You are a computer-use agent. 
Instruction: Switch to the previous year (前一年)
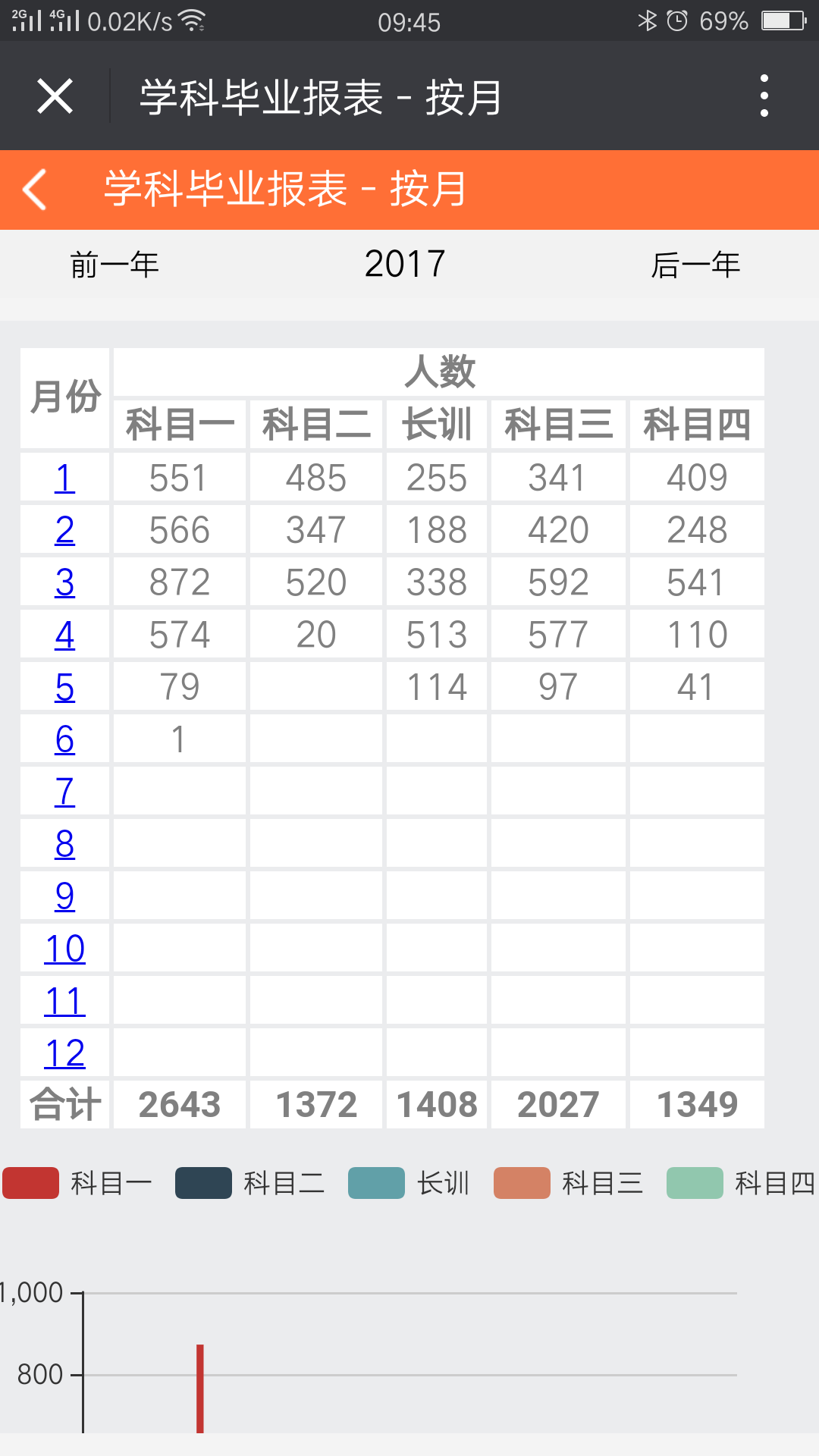115,265
